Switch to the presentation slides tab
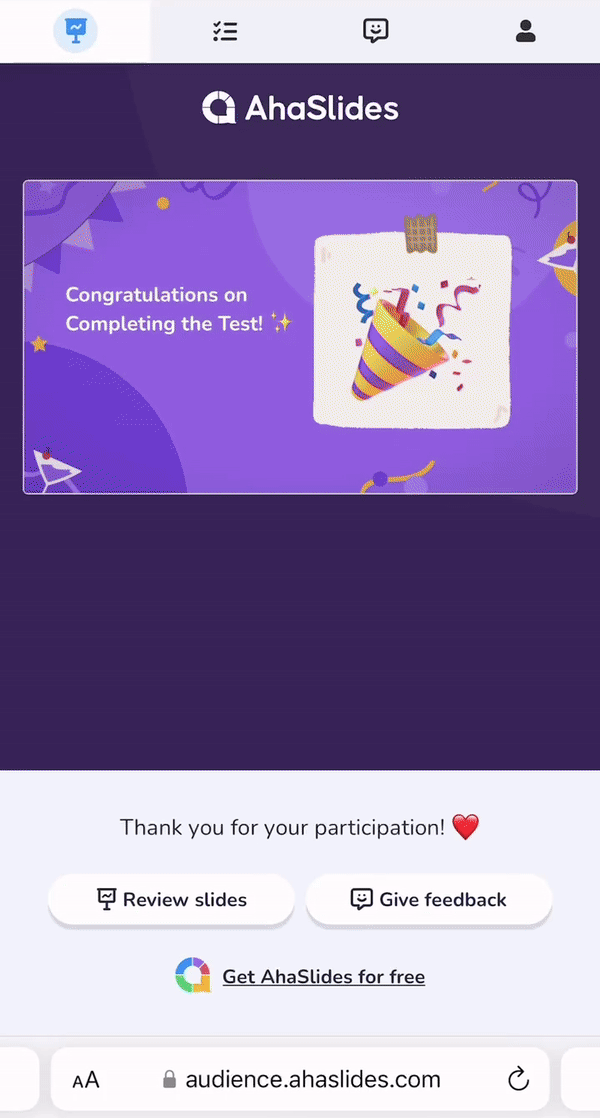The width and height of the screenshot is (600, 1118). [x=75, y=31]
